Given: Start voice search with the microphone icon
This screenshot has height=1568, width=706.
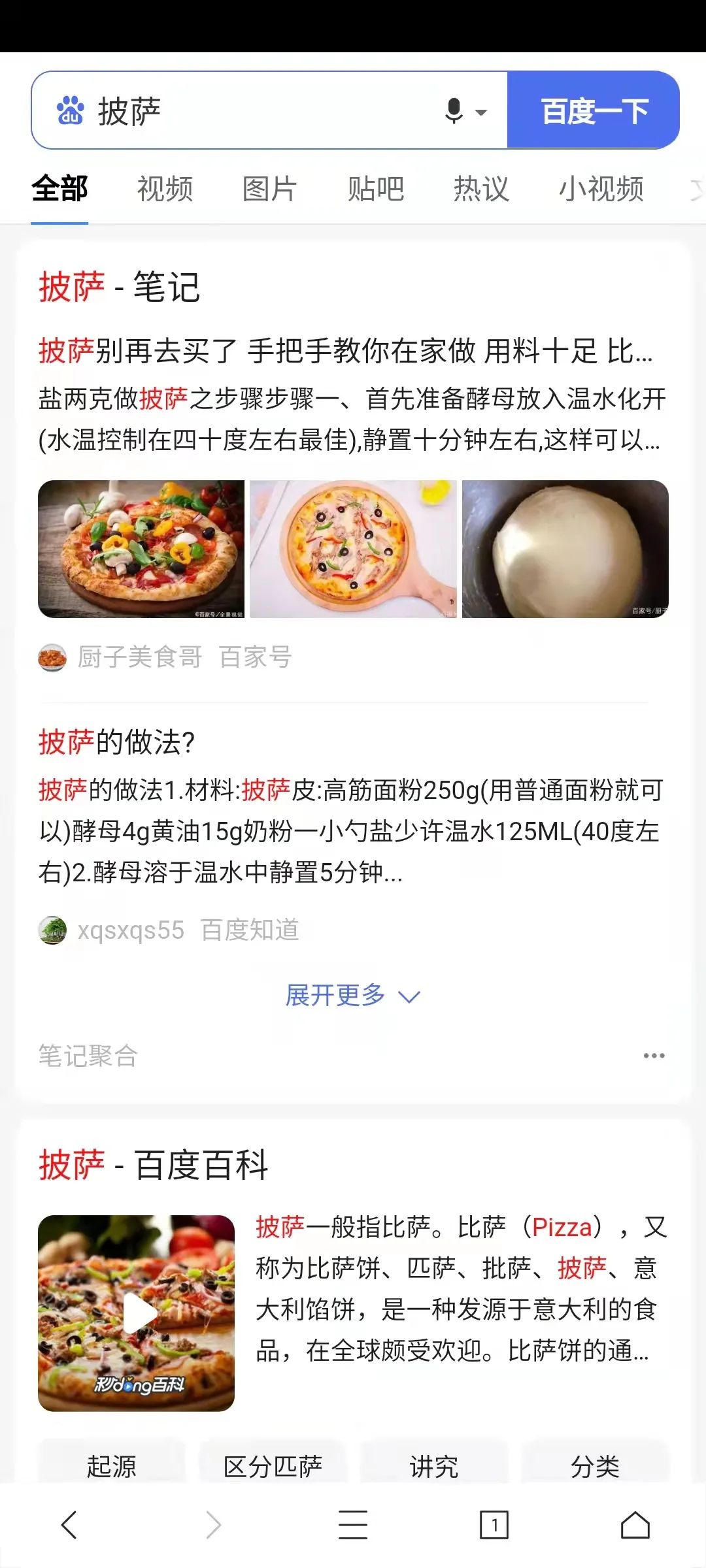Looking at the screenshot, I should pyautogui.click(x=455, y=111).
